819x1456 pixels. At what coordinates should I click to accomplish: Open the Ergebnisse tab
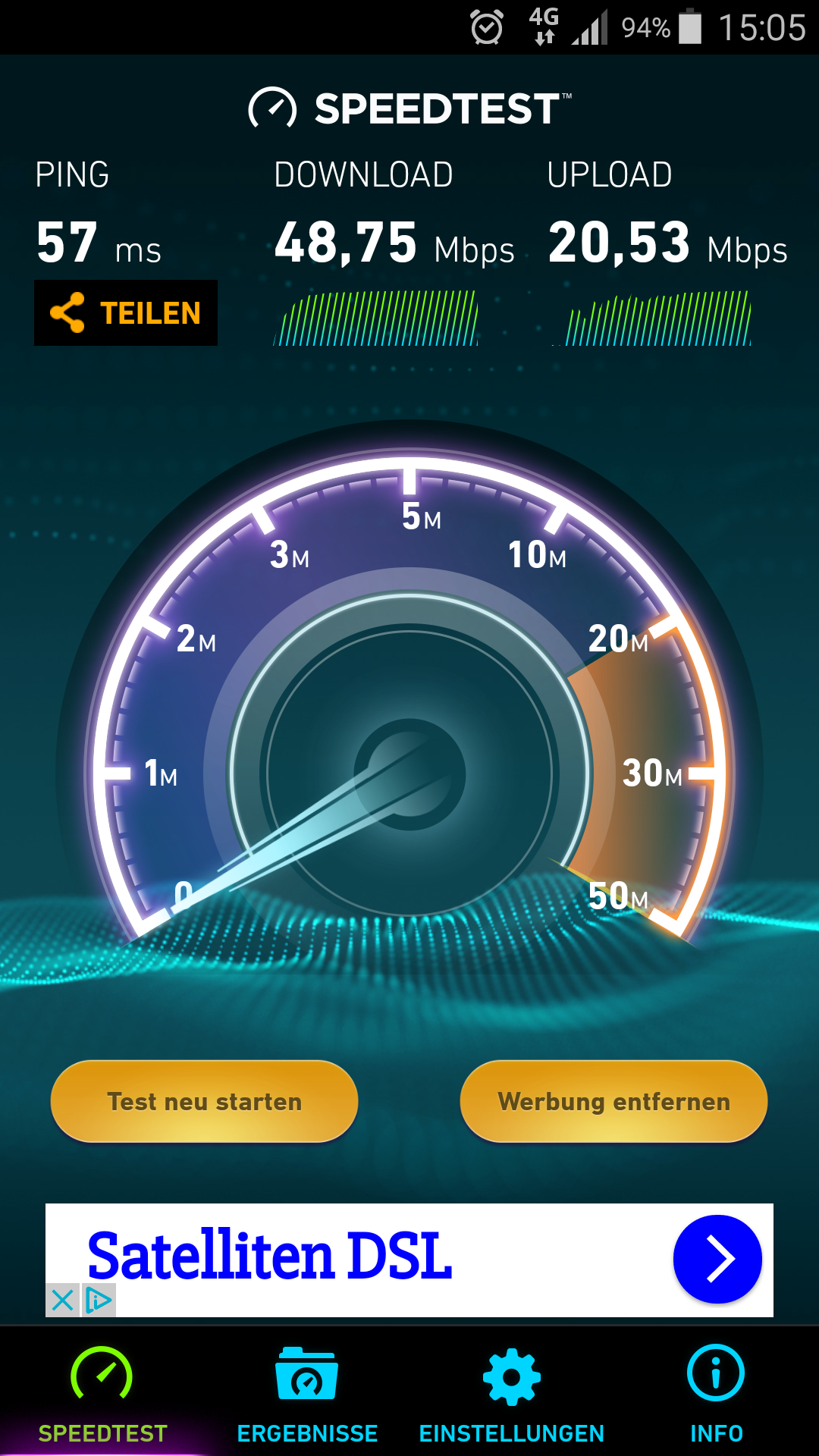click(307, 1394)
